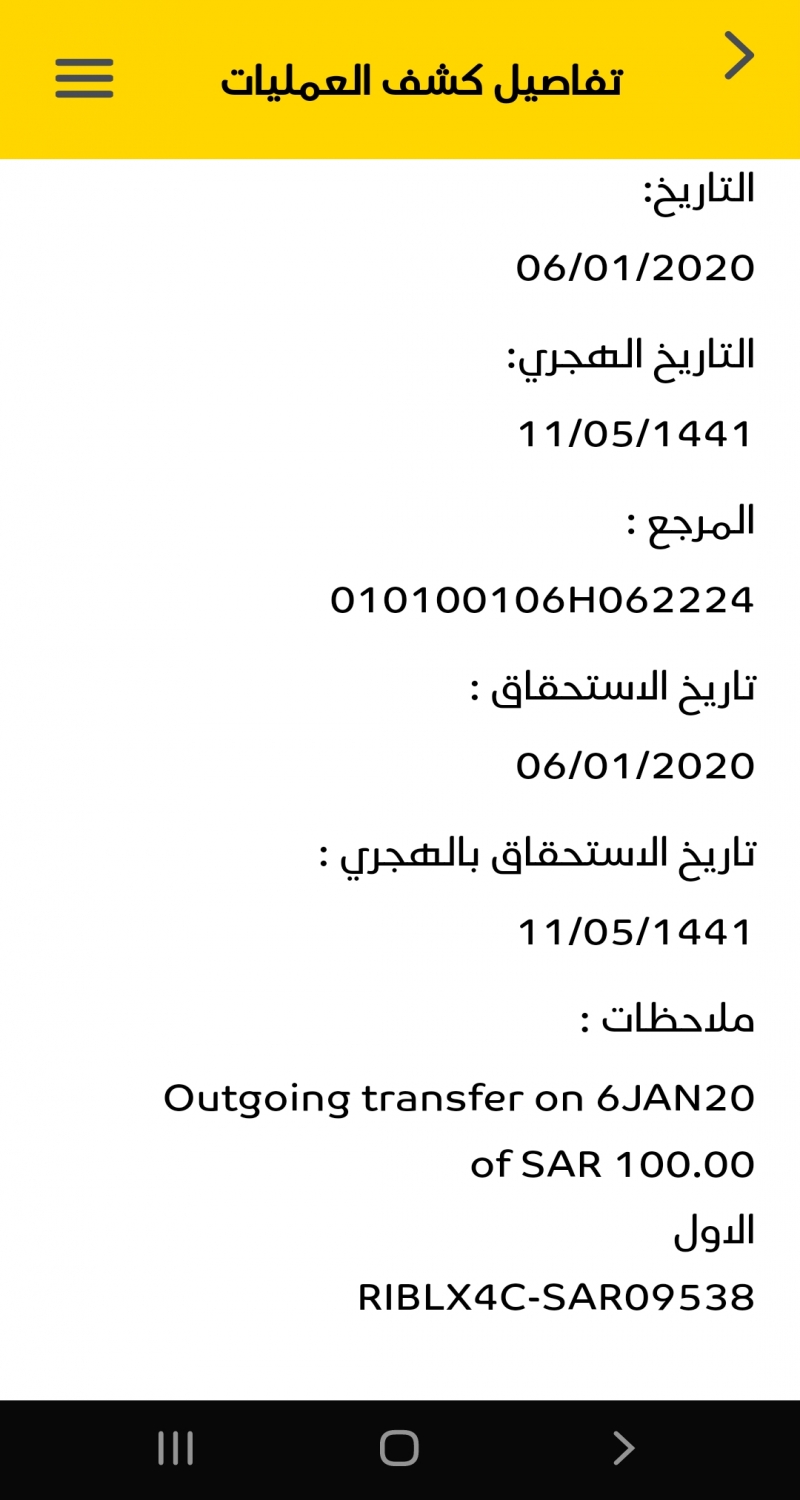The width and height of the screenshot is (800, 1500).
Task: Go back using the header arrow
Action: (x=739, y=56)
